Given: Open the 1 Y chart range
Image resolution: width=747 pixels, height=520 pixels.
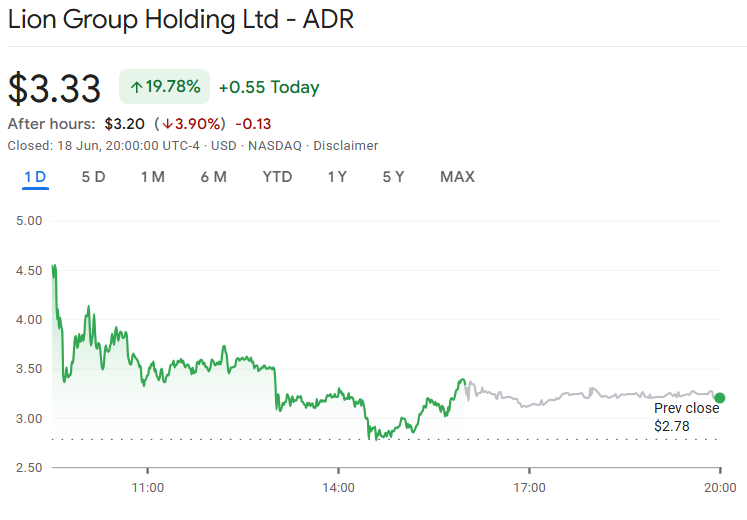Looking at the screenshot, I should coord(337,177).
